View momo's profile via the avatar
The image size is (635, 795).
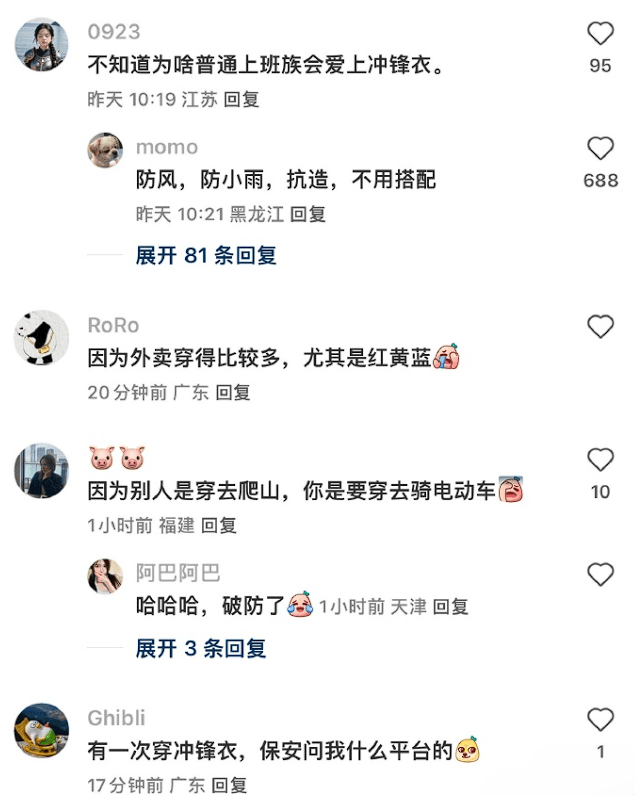point(105,150)
